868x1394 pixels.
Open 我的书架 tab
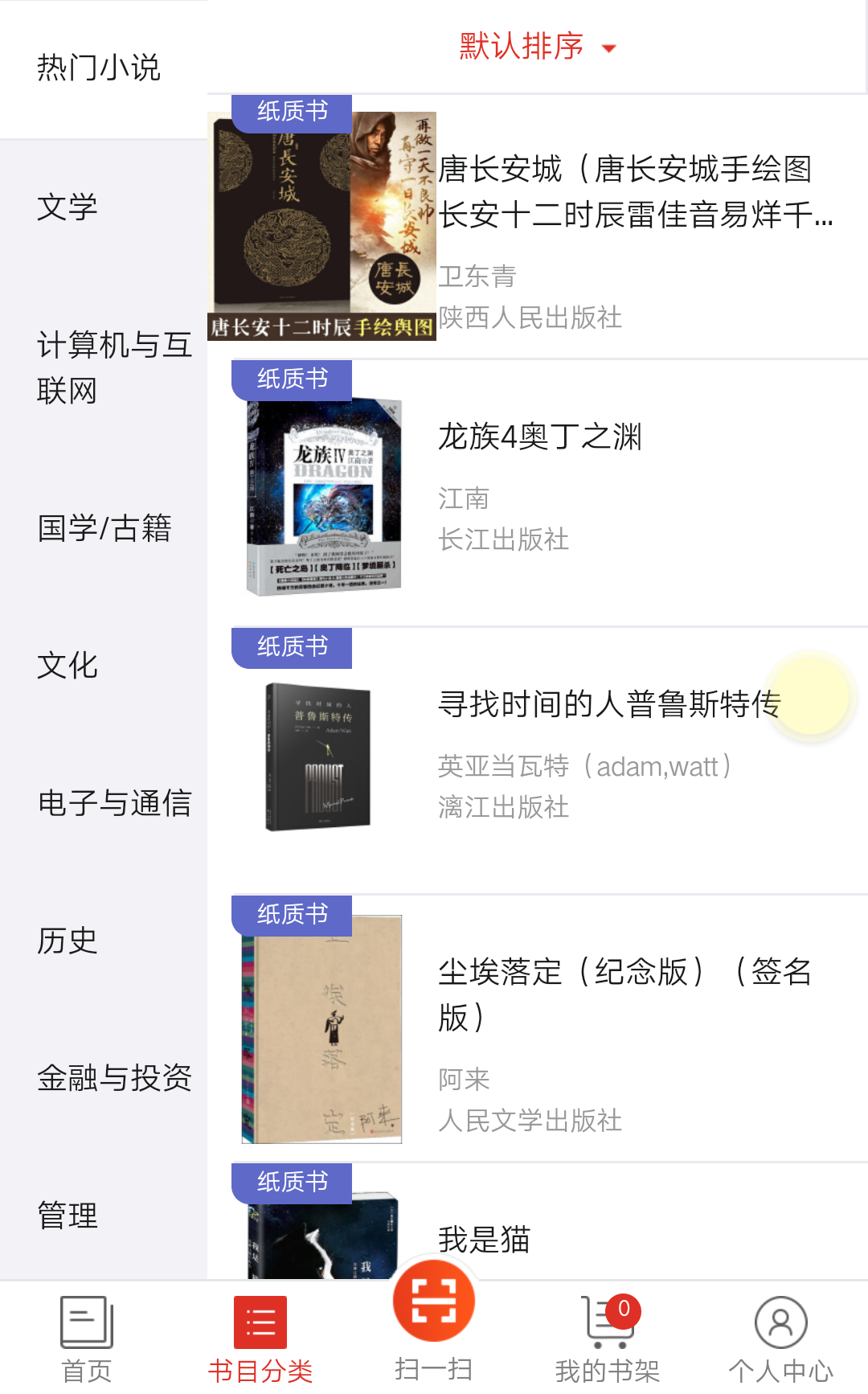pyautogui.click(x=608, y=1339)
